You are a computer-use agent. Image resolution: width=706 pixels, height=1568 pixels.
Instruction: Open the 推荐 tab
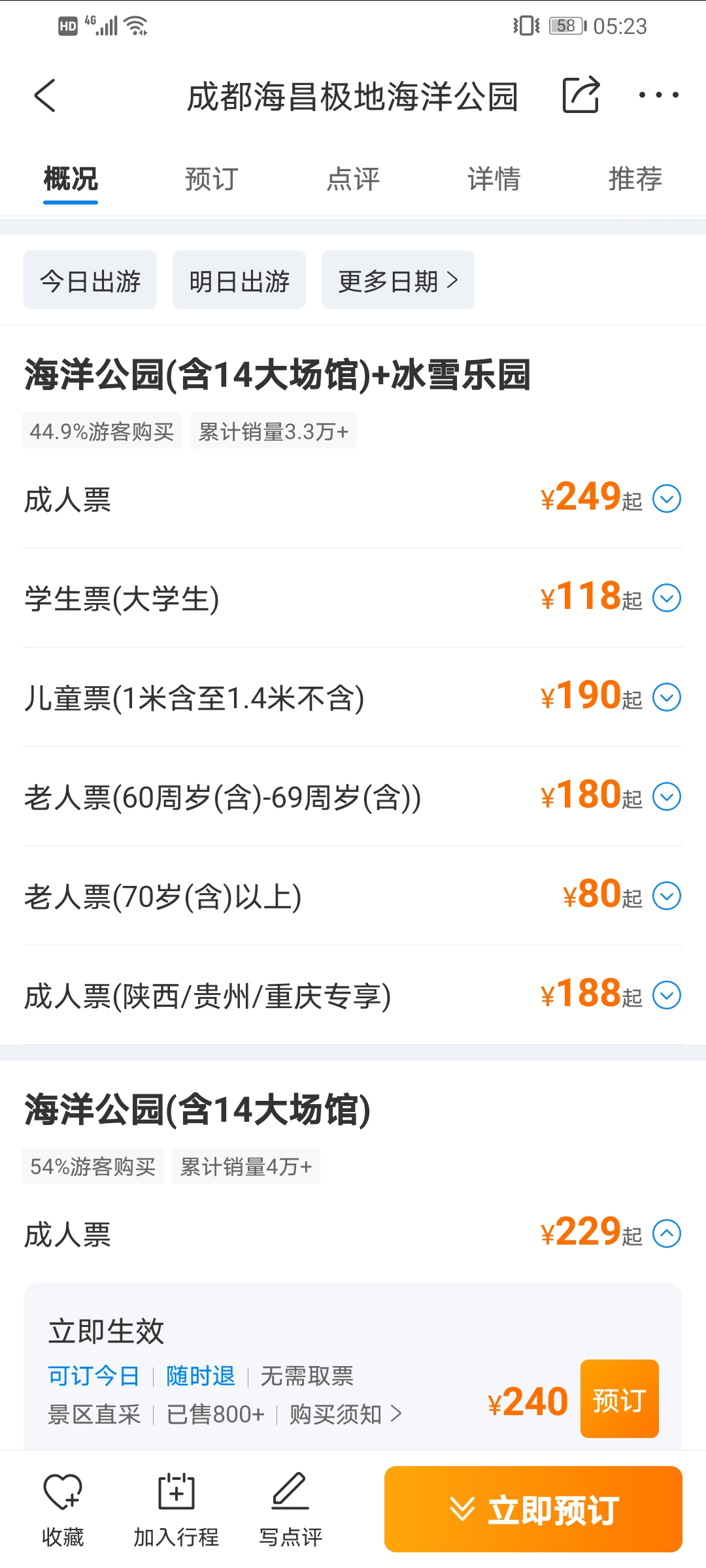635,178
